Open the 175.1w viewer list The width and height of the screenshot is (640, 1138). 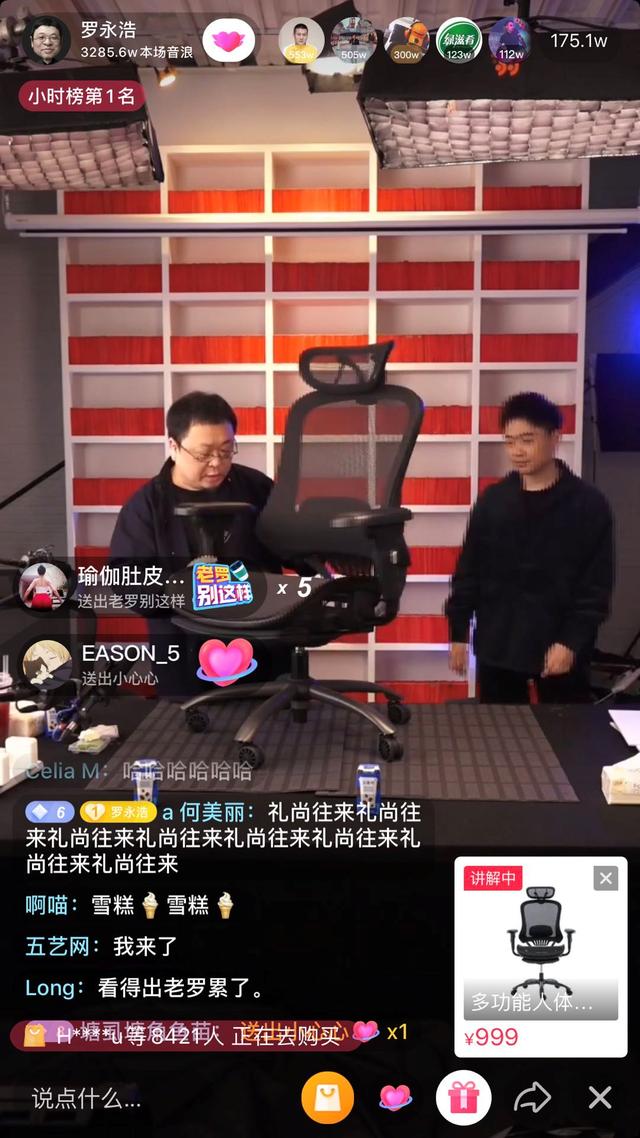(x=578, y=41)
